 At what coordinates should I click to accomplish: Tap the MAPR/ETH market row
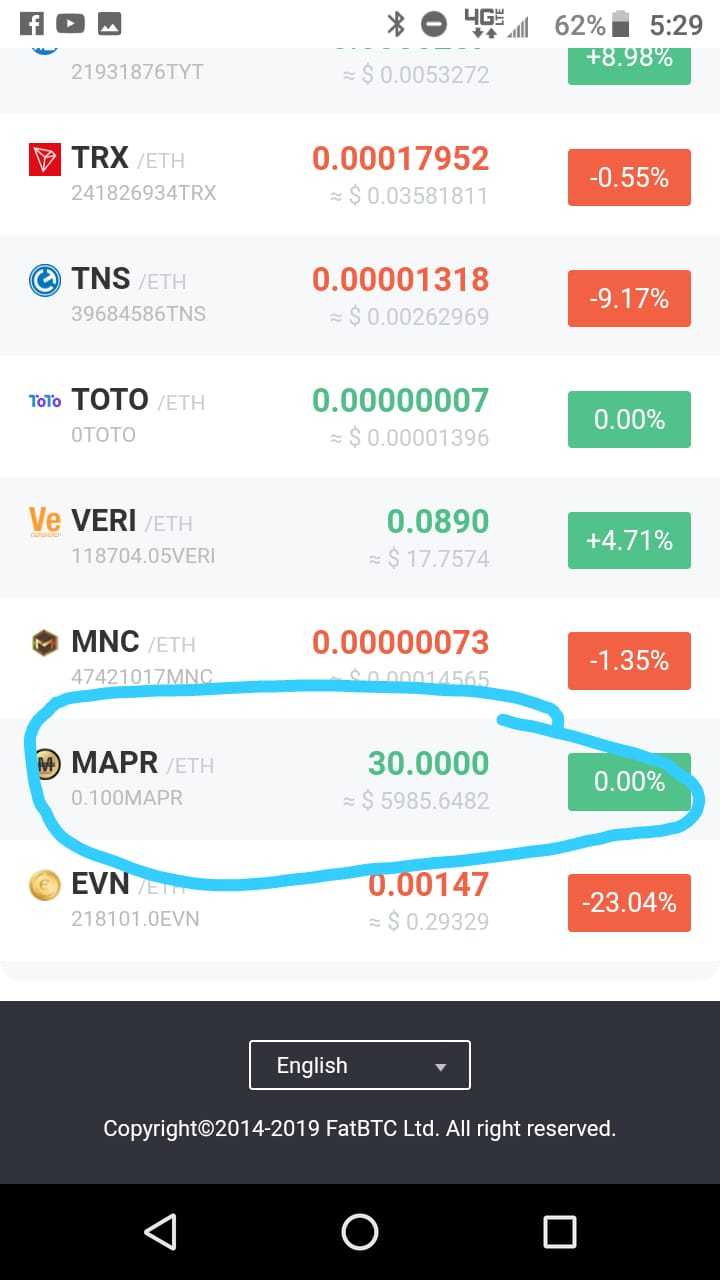click(360, 780)
